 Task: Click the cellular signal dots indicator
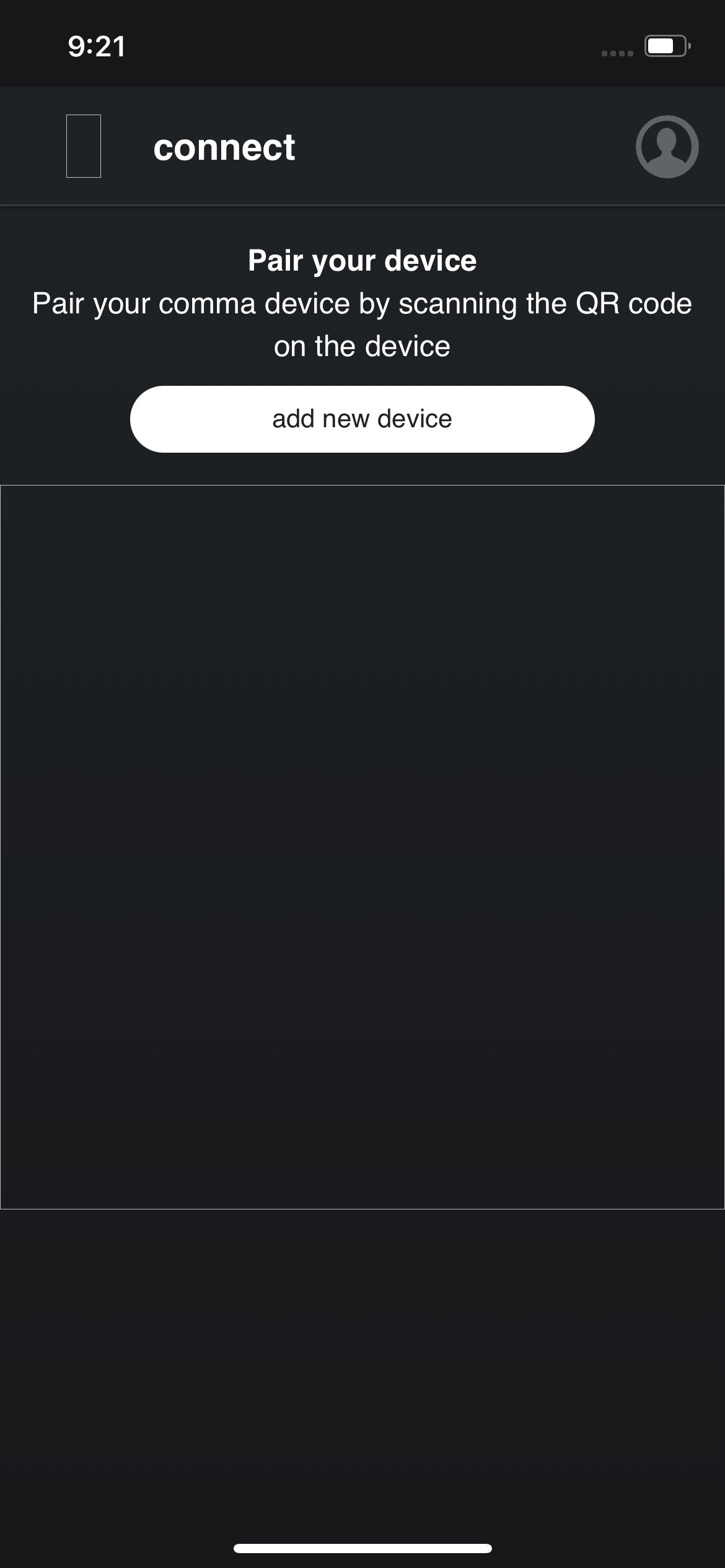tap(616, 54)
